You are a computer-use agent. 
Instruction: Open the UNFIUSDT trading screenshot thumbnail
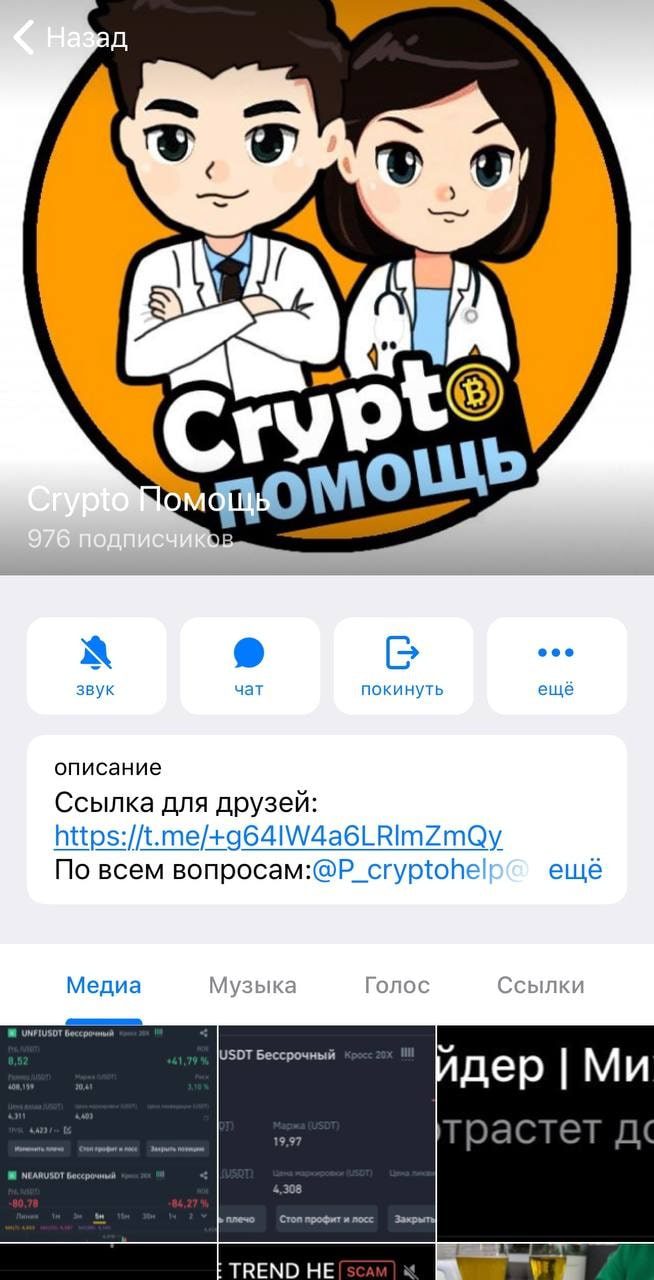point(108,1133)
